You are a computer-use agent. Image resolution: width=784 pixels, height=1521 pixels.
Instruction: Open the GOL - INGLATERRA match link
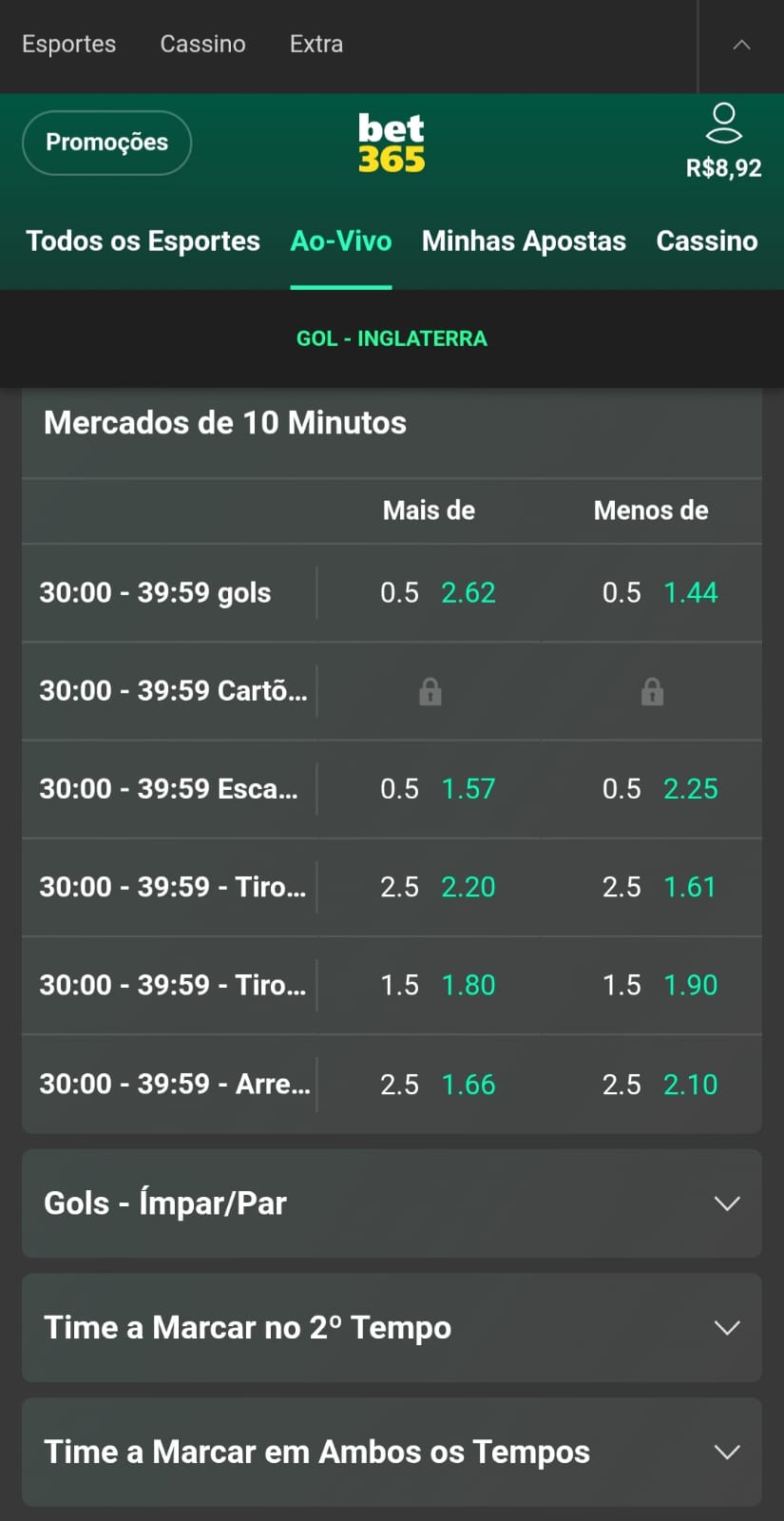(x=392, y=338)
